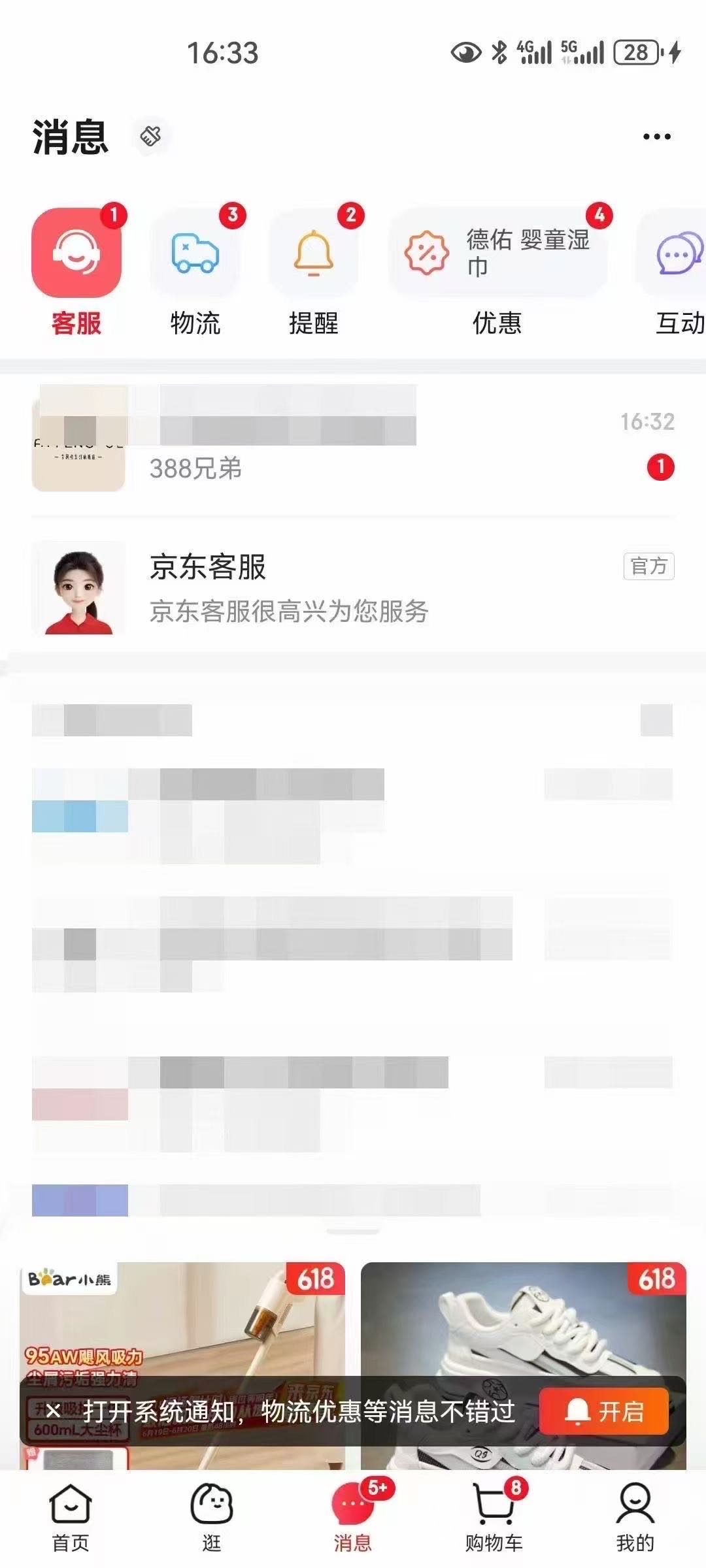Open the three-dot overflow menu
Screen dimensions: 706x1568
(x=656, y=137)
